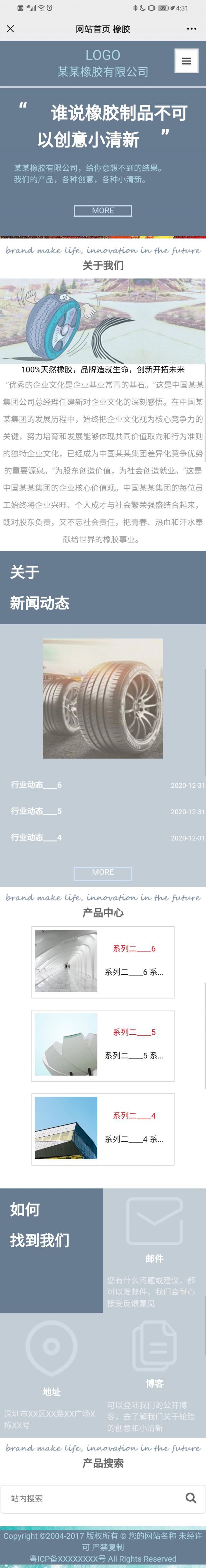Close the web page with X
The image size is (206, 1568).
[x=10, y=29]
